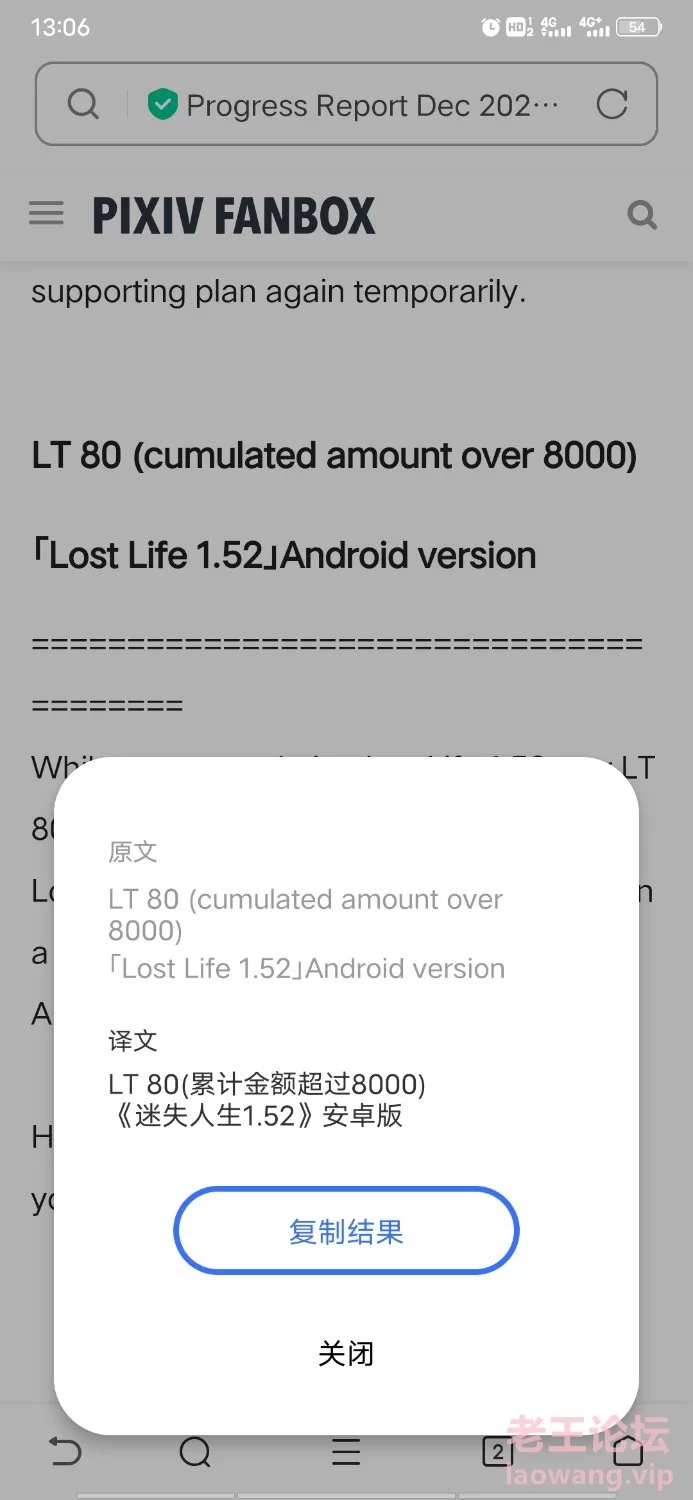Go back using the browser back arrow
This screenshot has width=693, height=1500.
[65, 1451]
